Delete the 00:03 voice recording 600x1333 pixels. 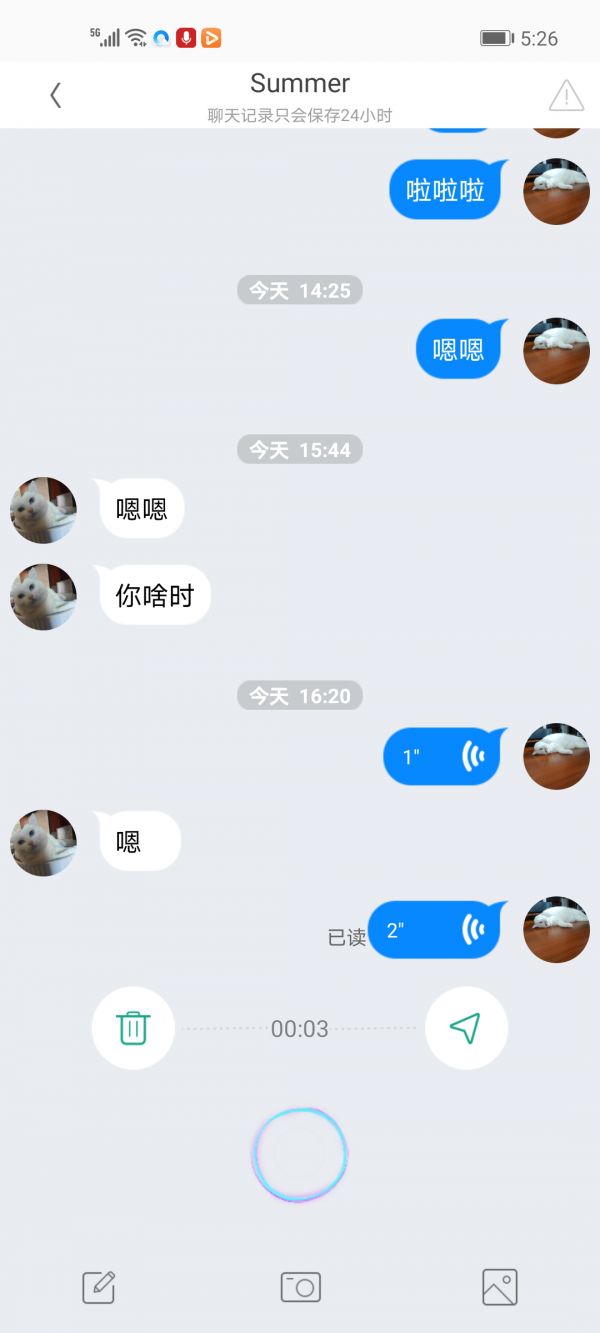tap(133, 1028)
